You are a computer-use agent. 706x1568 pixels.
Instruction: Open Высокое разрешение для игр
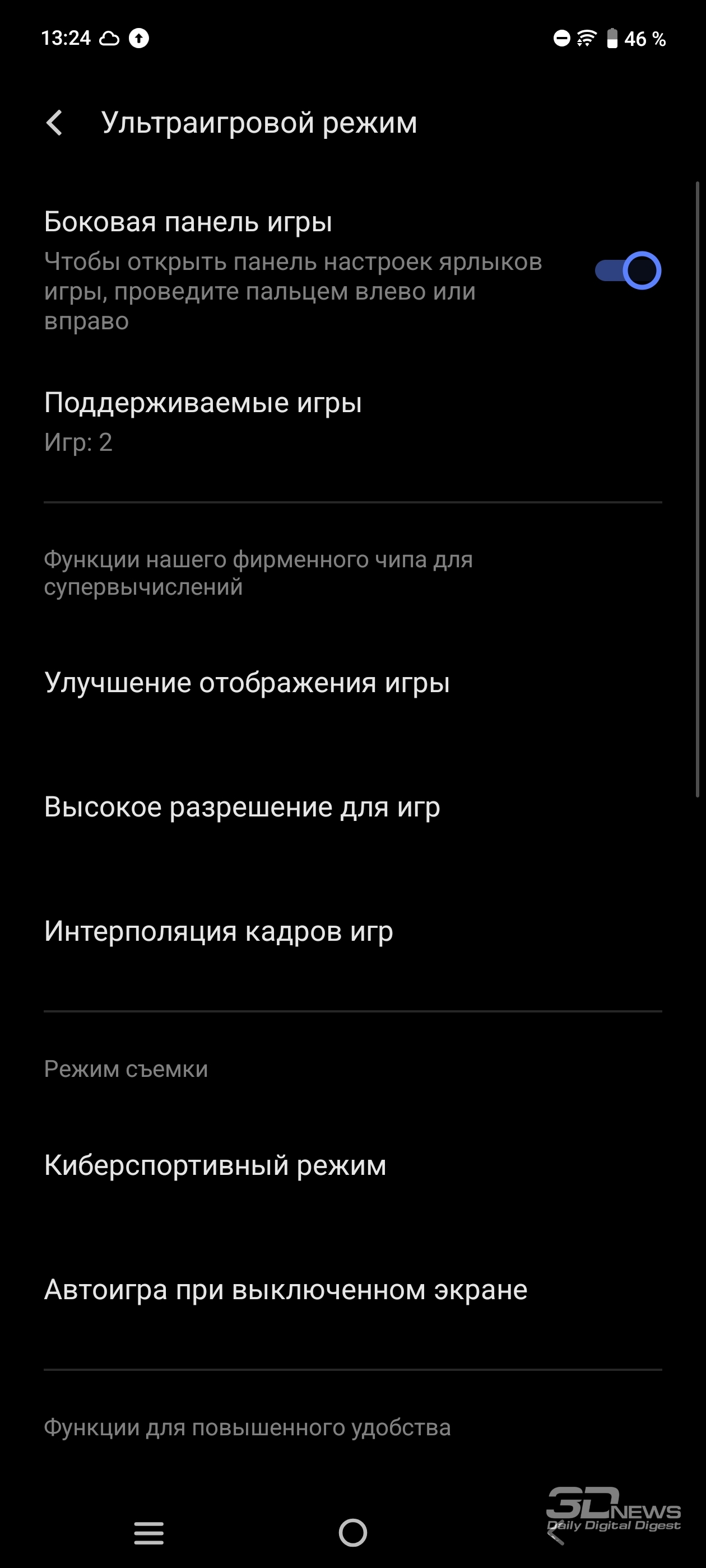(x=352, y=806)
